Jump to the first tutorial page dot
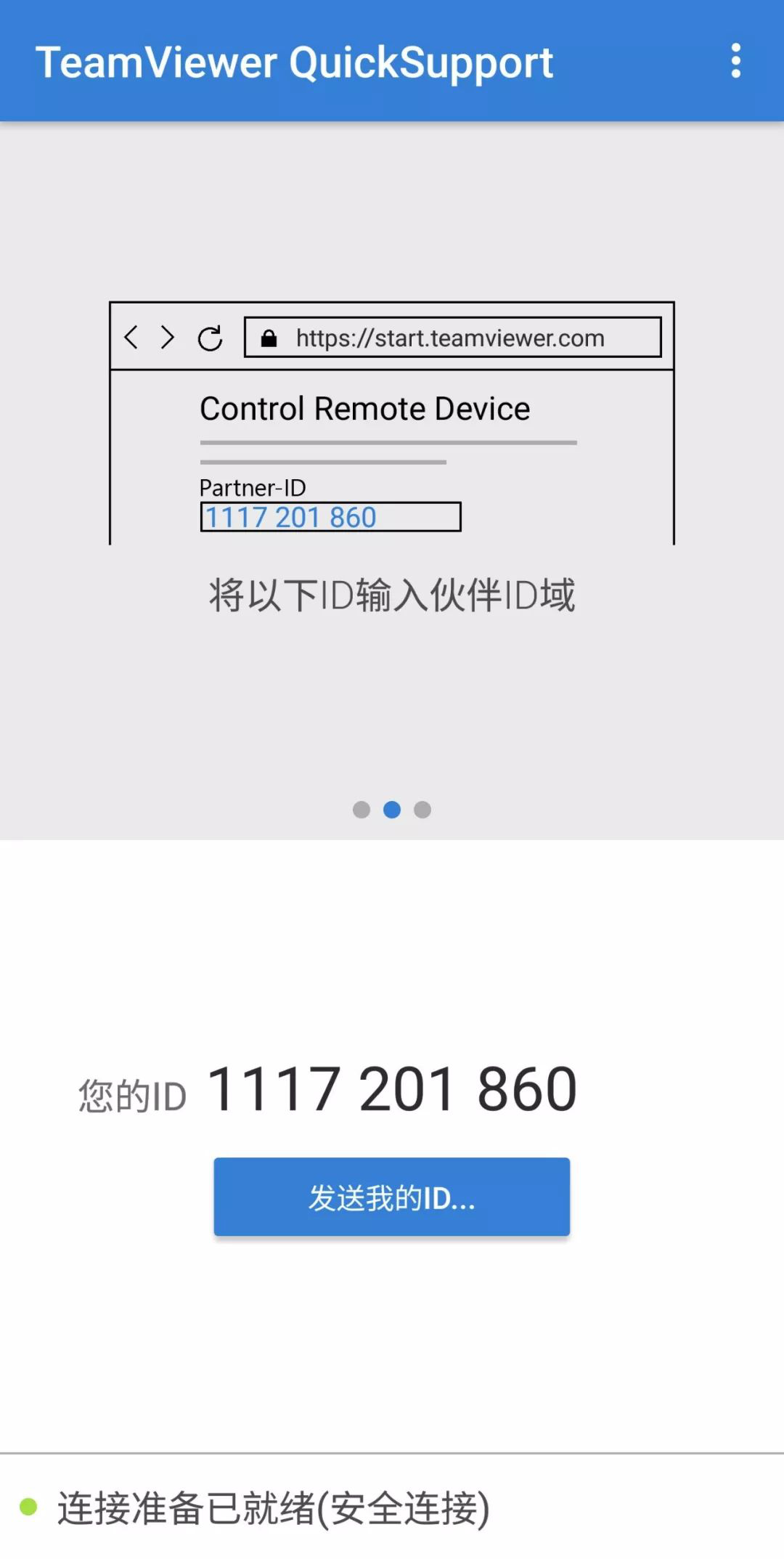 [x=362, y=810]
